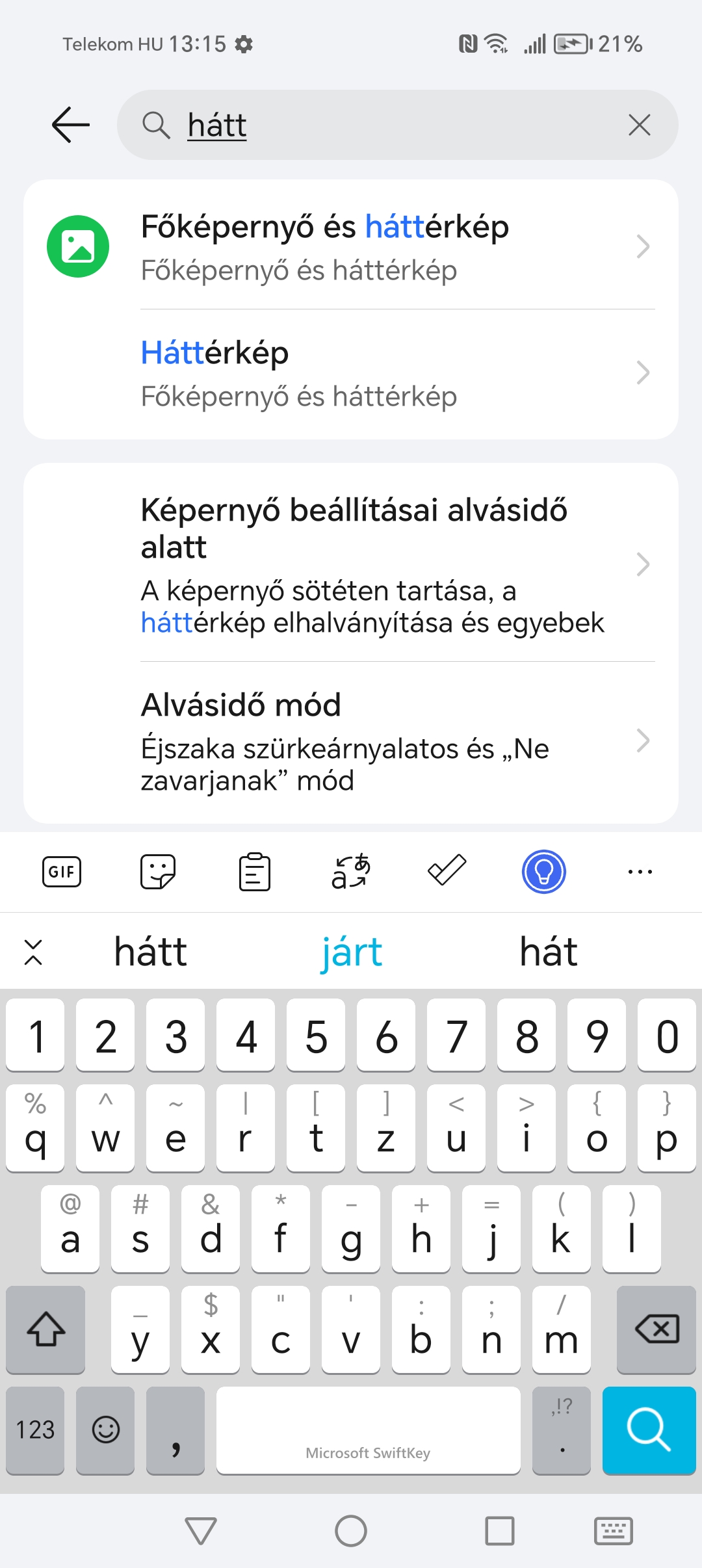Open the emoji keyboard
This screenshot has height=1568, width=702.
click(x=105, y=1430)
